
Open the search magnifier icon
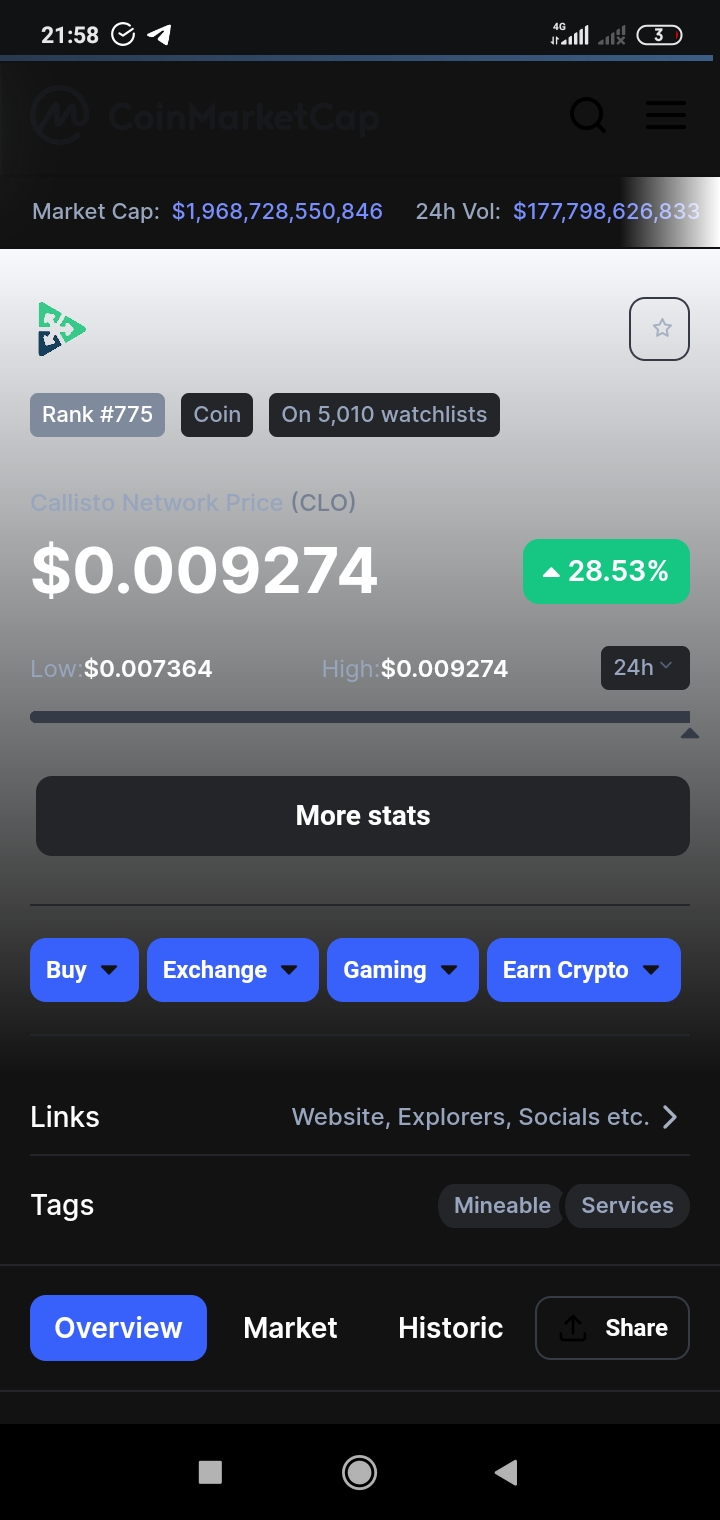(x=588, y=116)
